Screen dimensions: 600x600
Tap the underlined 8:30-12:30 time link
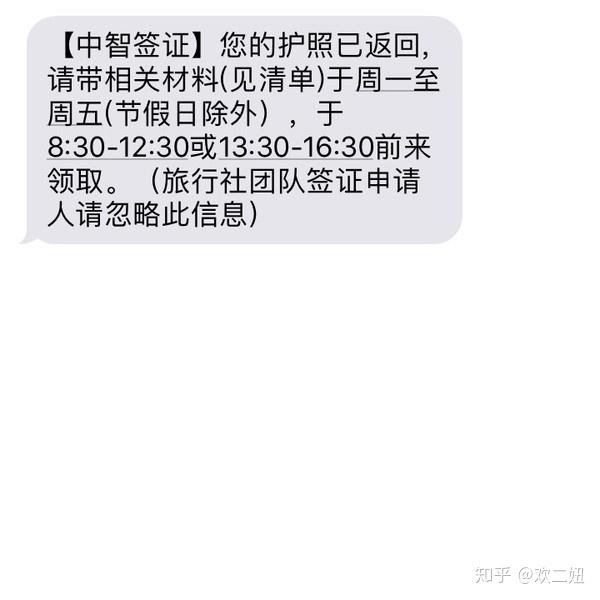118,147
